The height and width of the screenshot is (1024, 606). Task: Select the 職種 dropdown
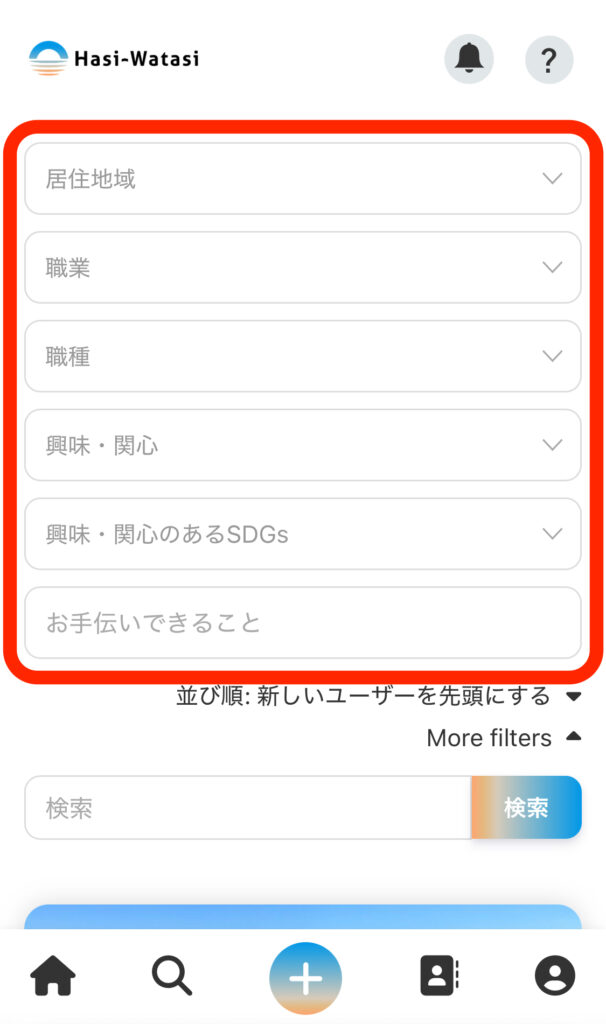(x=302, y=357)
